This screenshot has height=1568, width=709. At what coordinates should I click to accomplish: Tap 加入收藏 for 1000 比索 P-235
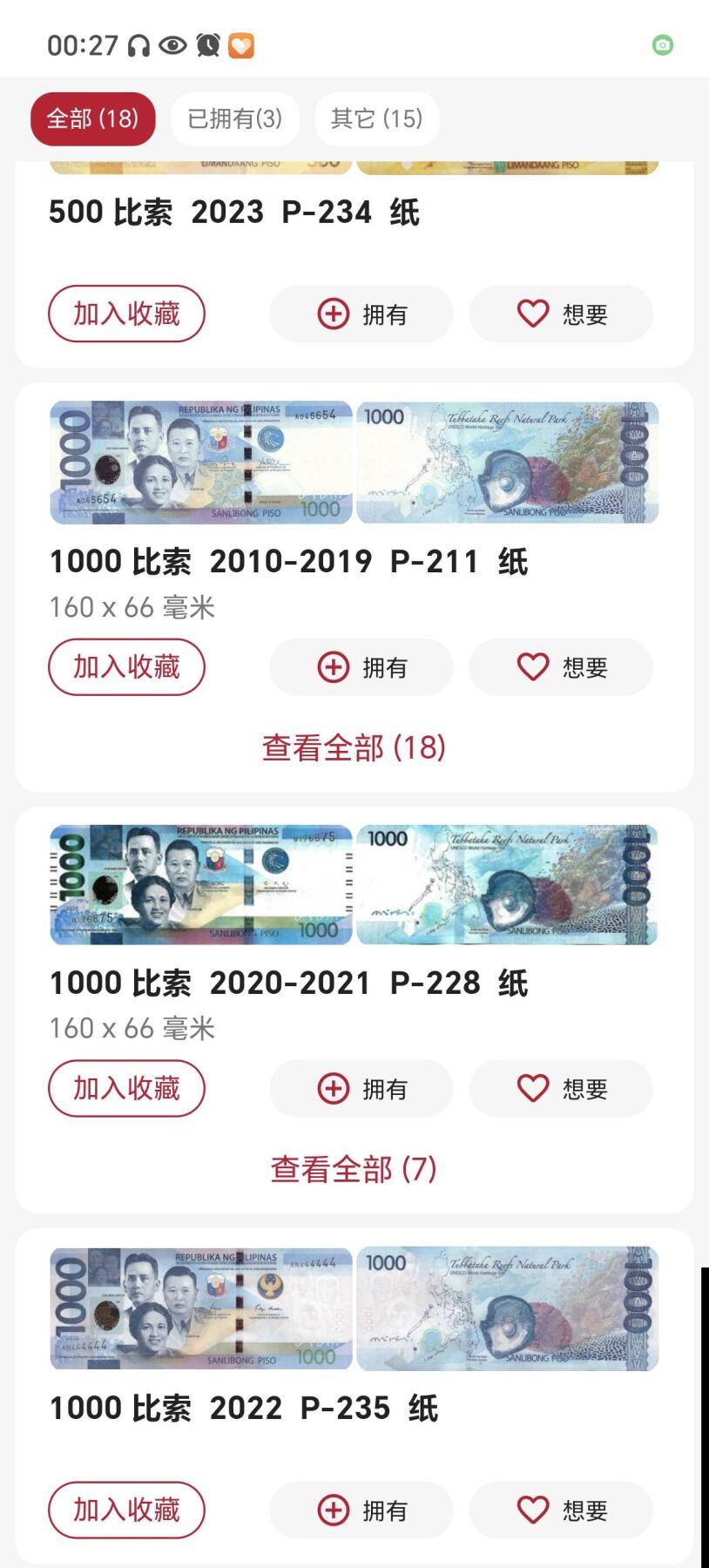(126, 1511)
